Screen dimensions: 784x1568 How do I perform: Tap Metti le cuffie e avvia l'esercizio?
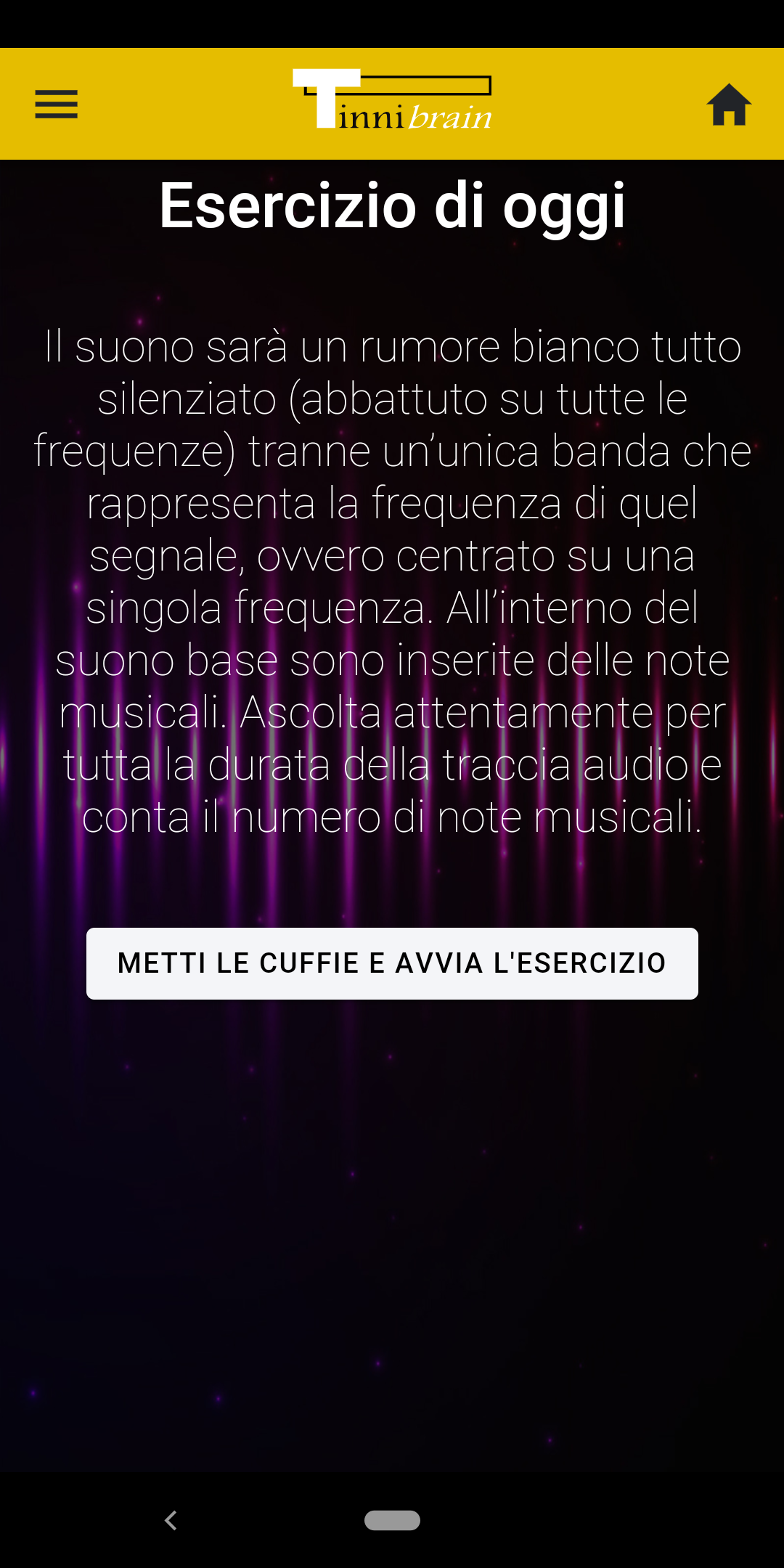[392, 963]
